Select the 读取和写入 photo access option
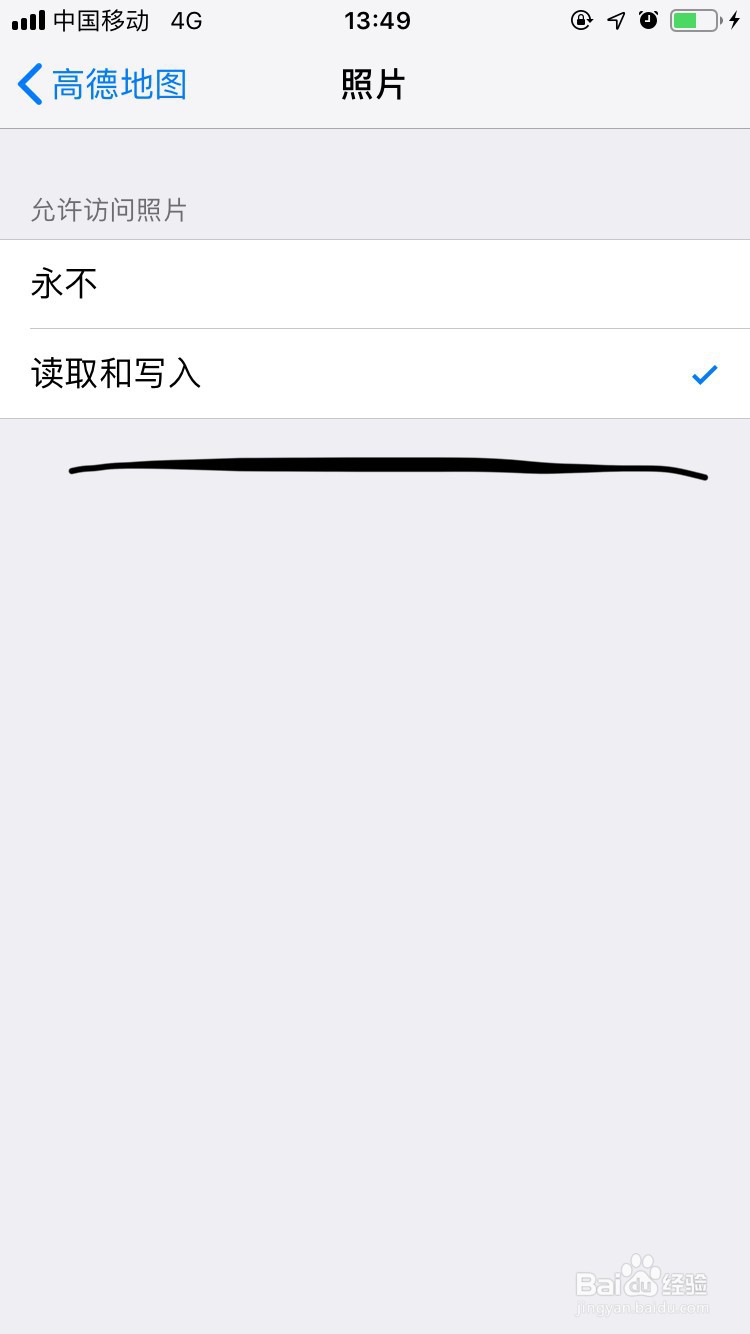The image size is (750, 1334). pyautogui.click(x=116, y=374)
